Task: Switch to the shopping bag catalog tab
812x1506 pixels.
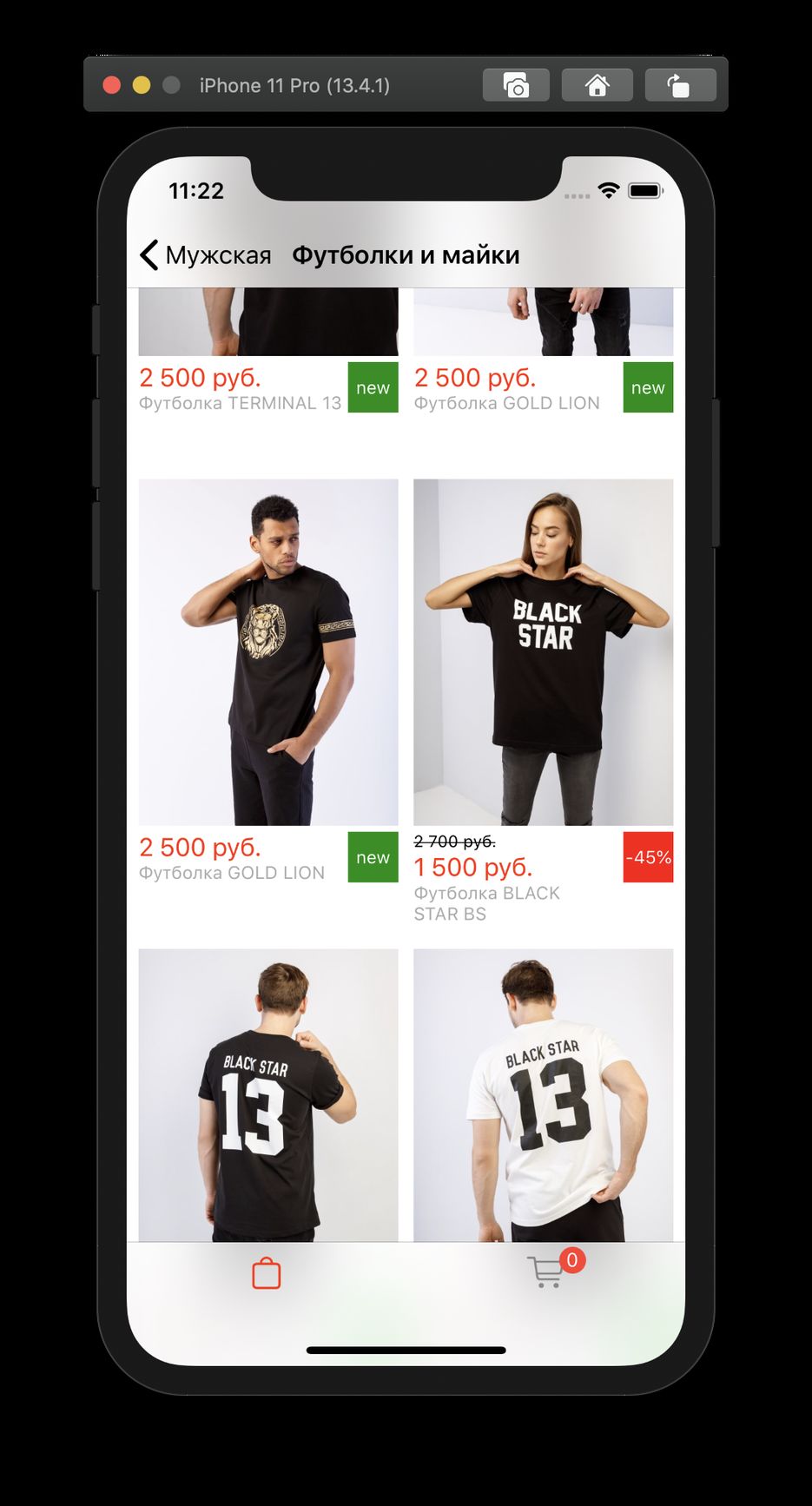Action: [x=266, y=1274]
